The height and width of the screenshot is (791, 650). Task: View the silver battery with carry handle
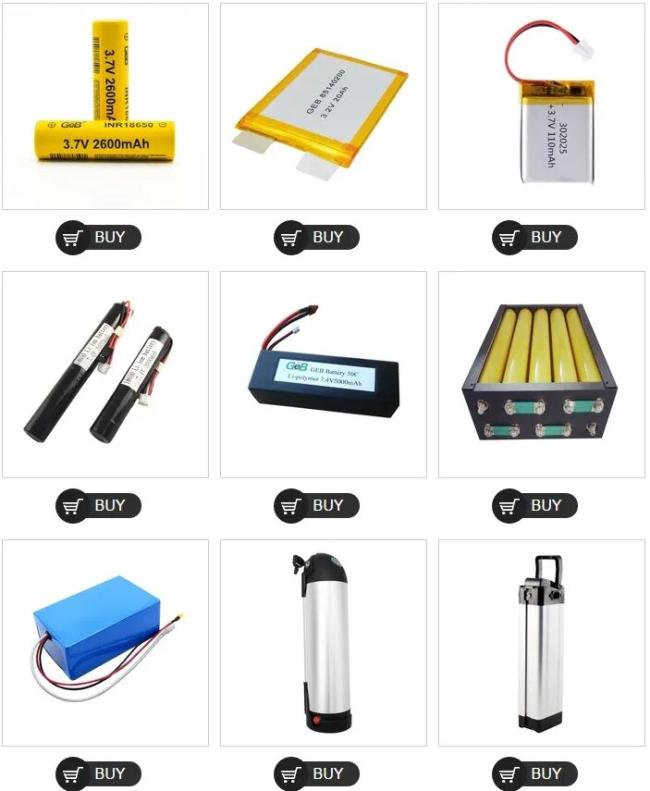coord(541,642)
